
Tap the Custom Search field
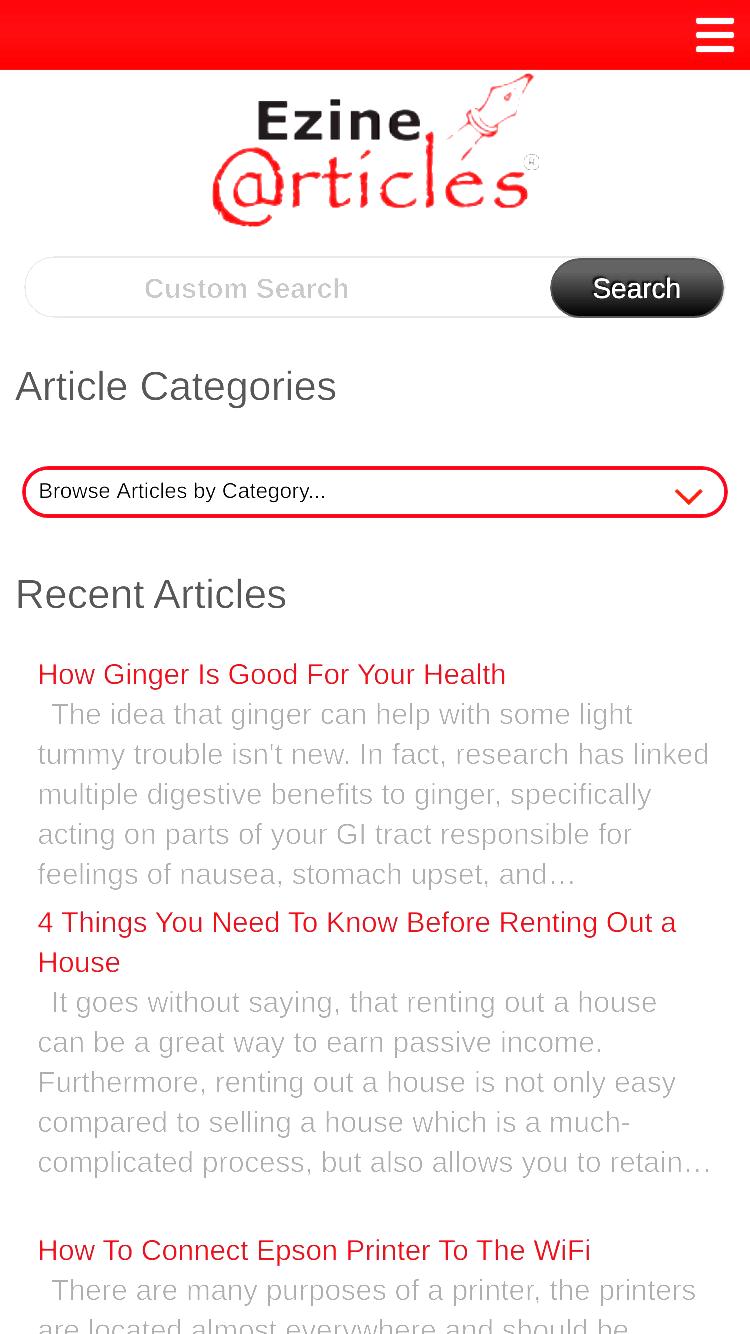pos(288,288)
